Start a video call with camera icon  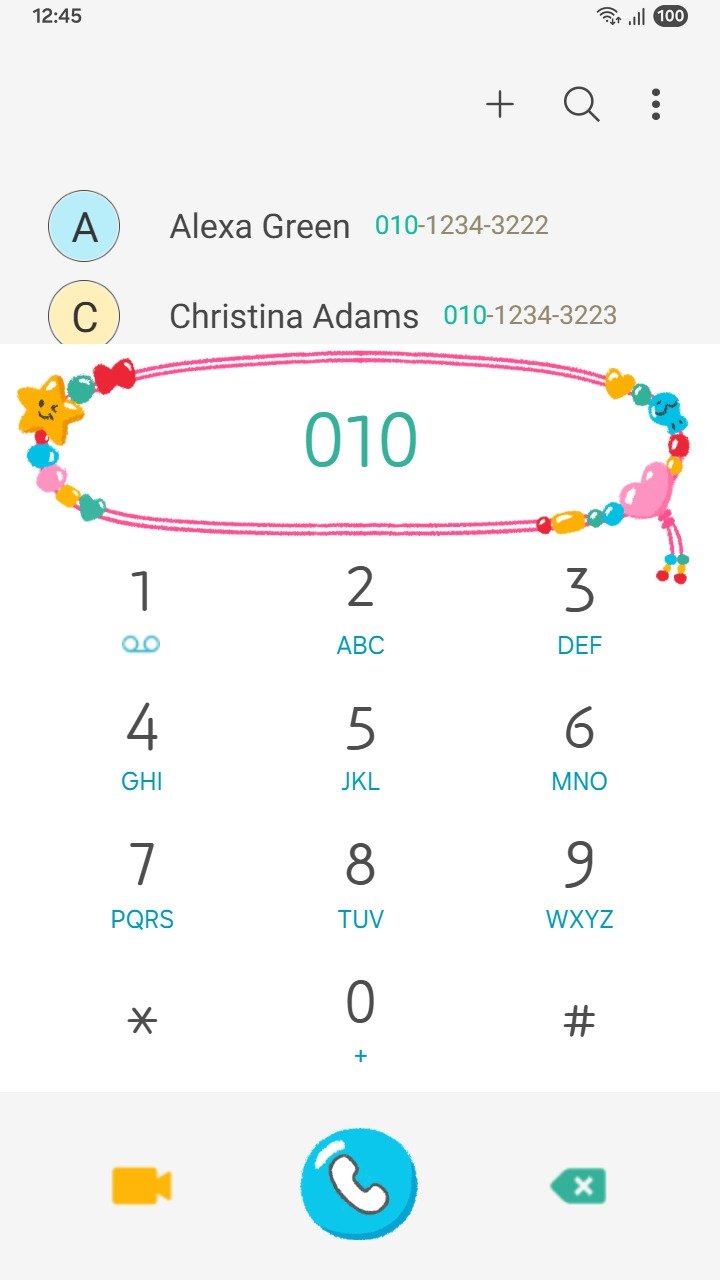141,1186
